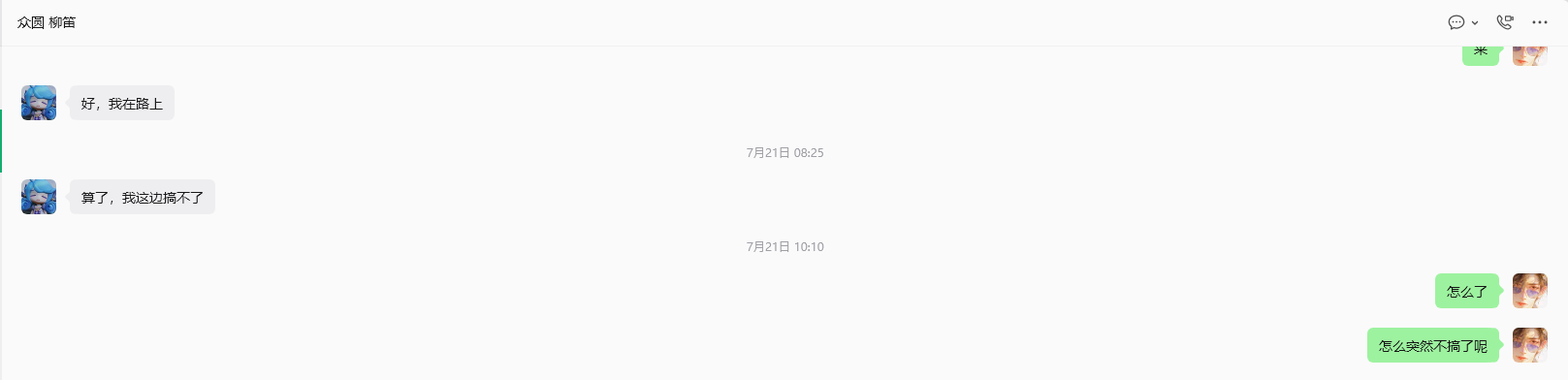1568x380 pixels.
Task: Tap 柳笛's avatar beside 好，我在路上
Action: [x=39, y=103]
